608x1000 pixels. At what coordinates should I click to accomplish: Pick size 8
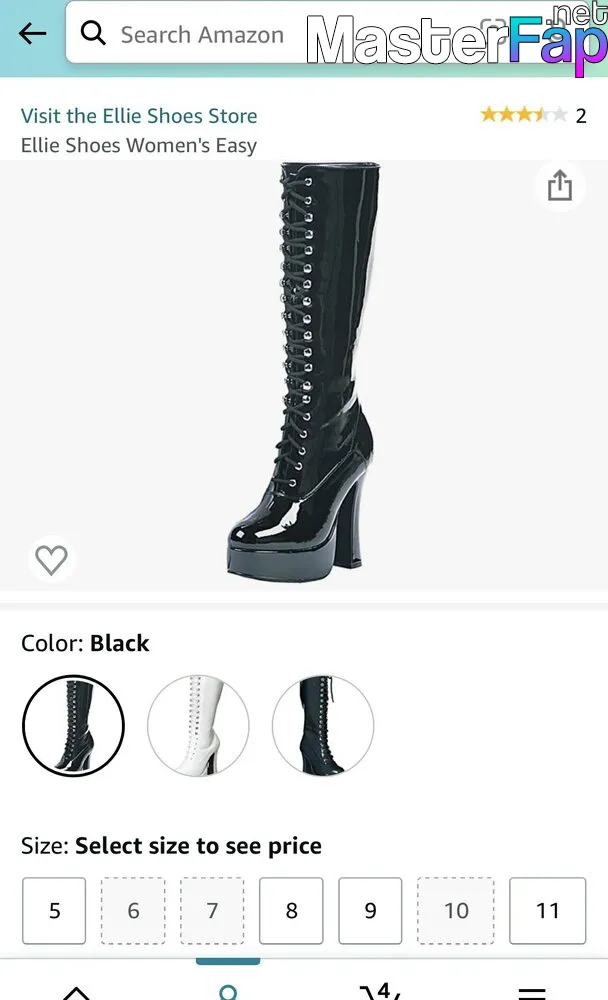point(292,911)
